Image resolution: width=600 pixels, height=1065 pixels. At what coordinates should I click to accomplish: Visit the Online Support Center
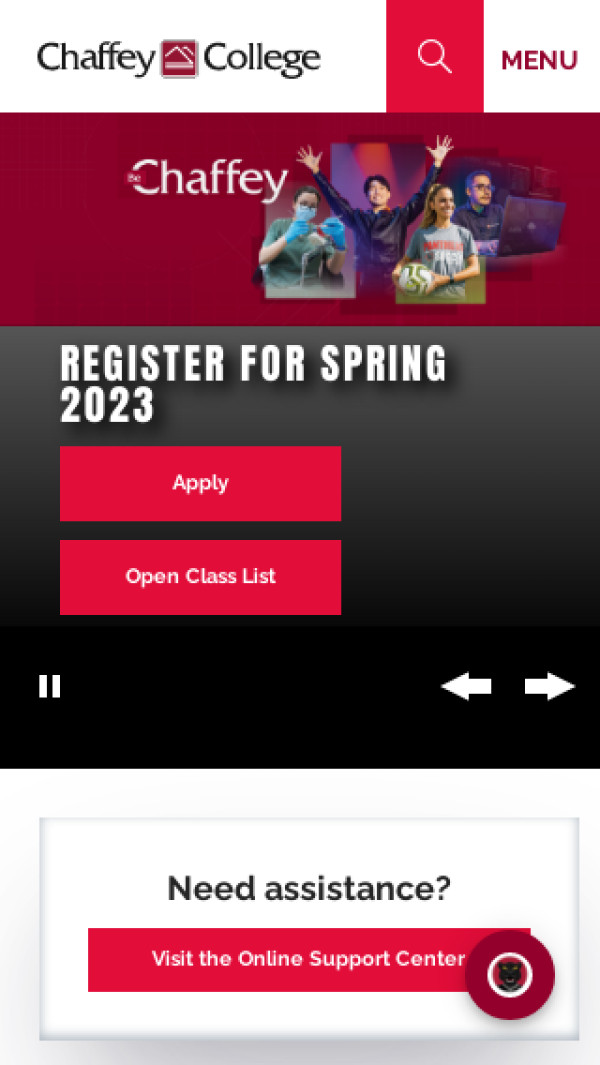(290, 959)
